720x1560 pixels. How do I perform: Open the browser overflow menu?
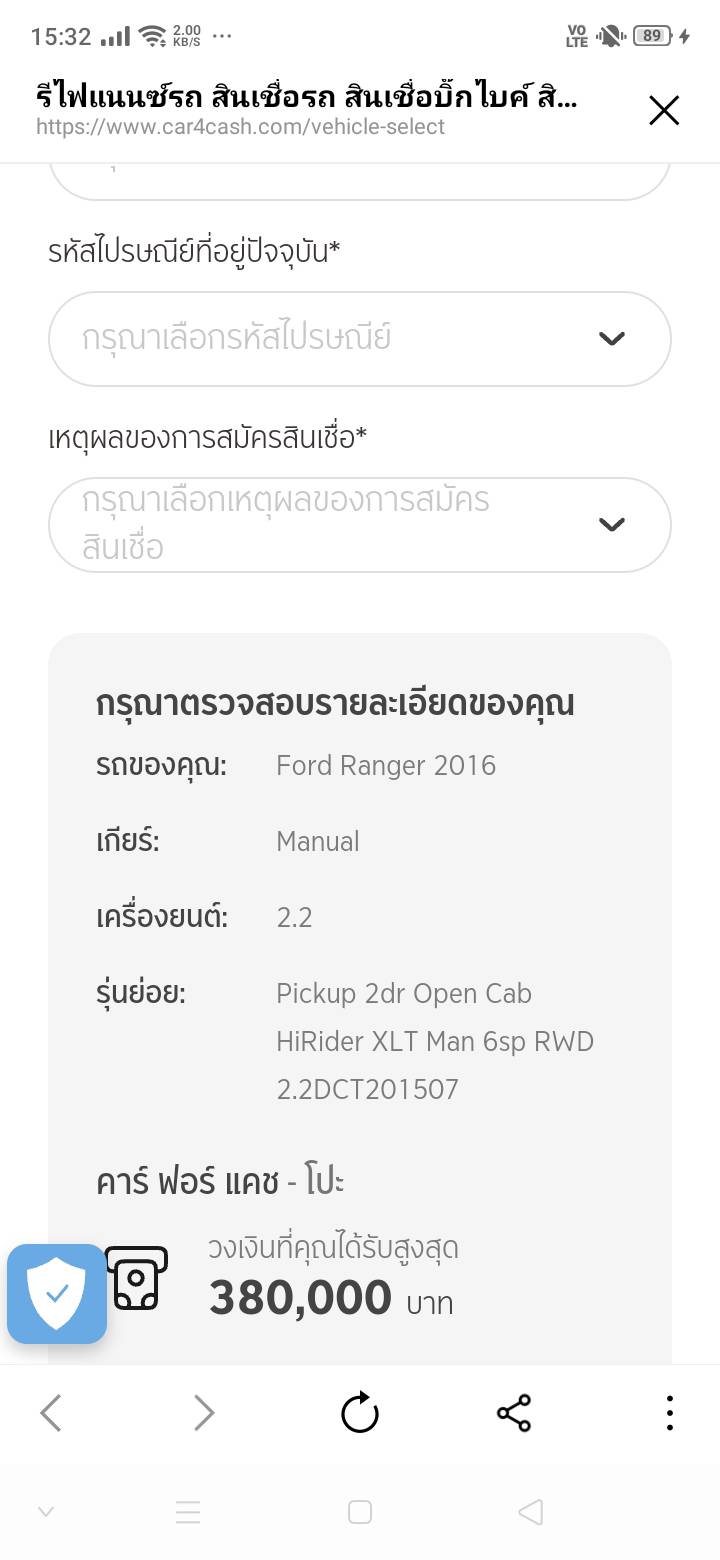pos(669,1413)
